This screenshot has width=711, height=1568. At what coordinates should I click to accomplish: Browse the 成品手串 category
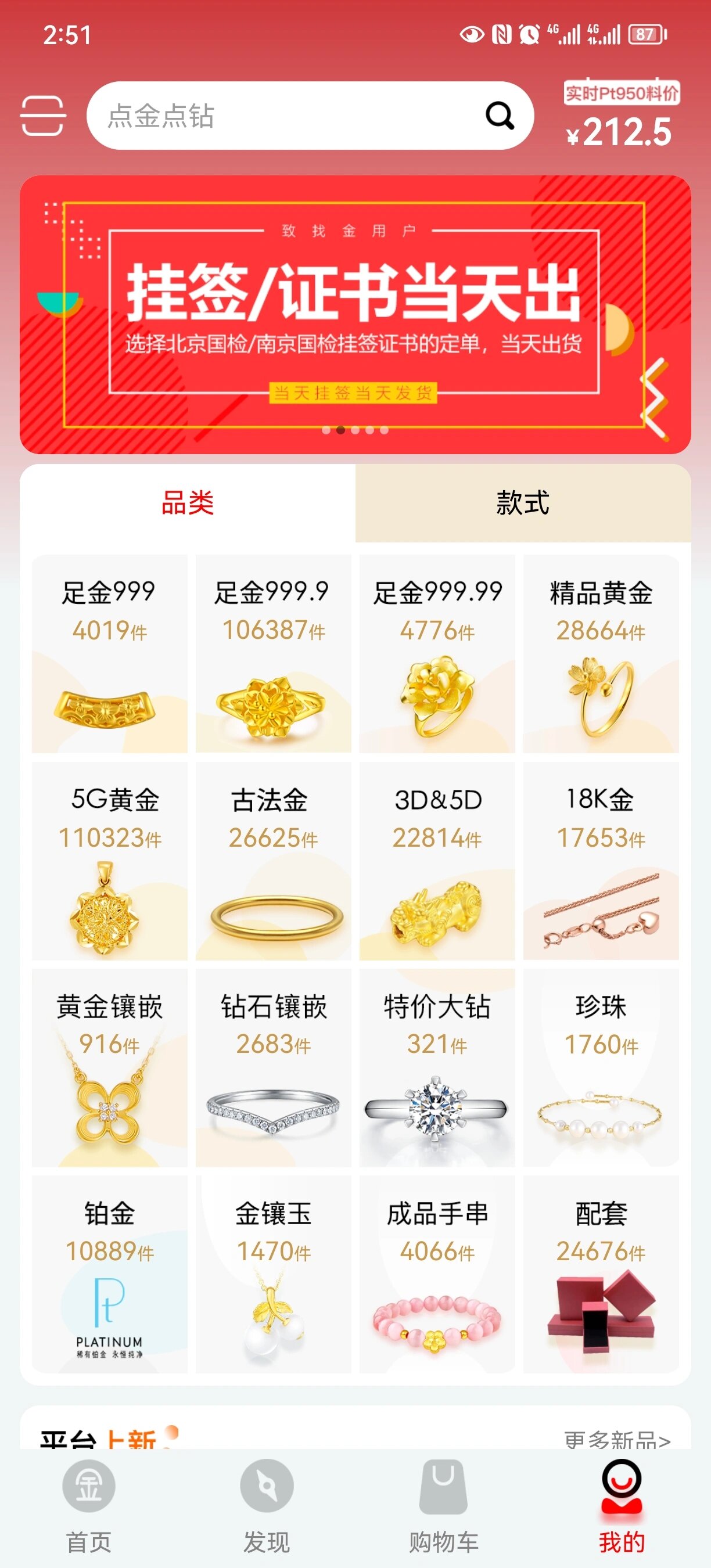pos(437,1275)
